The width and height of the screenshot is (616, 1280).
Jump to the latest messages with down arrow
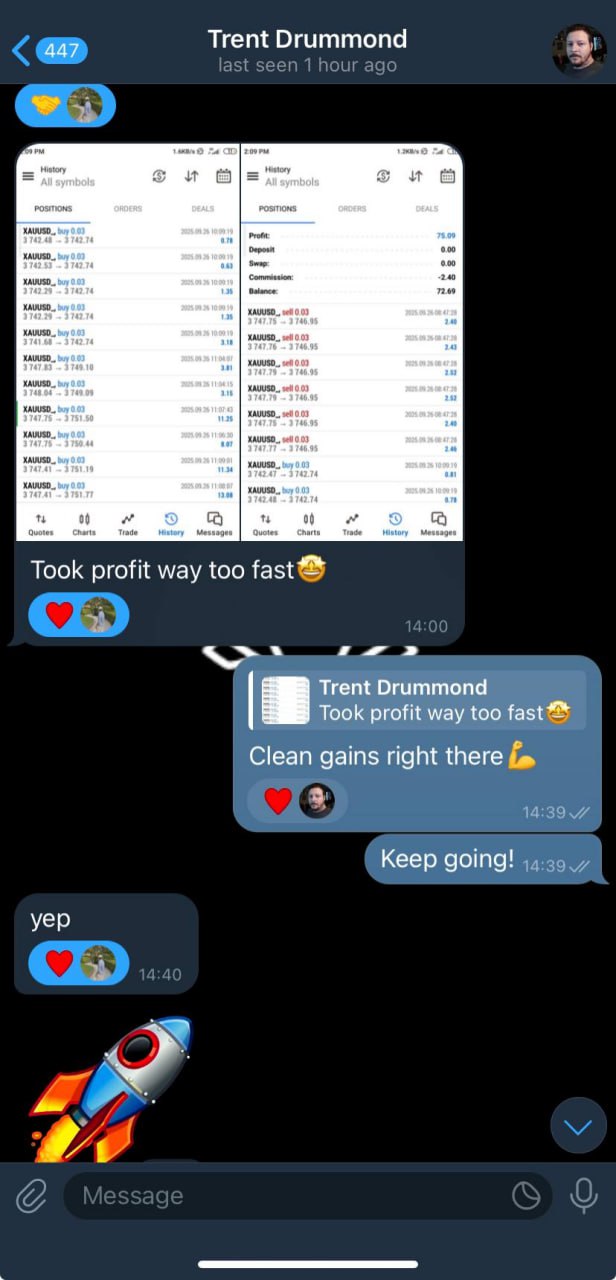578,1126
